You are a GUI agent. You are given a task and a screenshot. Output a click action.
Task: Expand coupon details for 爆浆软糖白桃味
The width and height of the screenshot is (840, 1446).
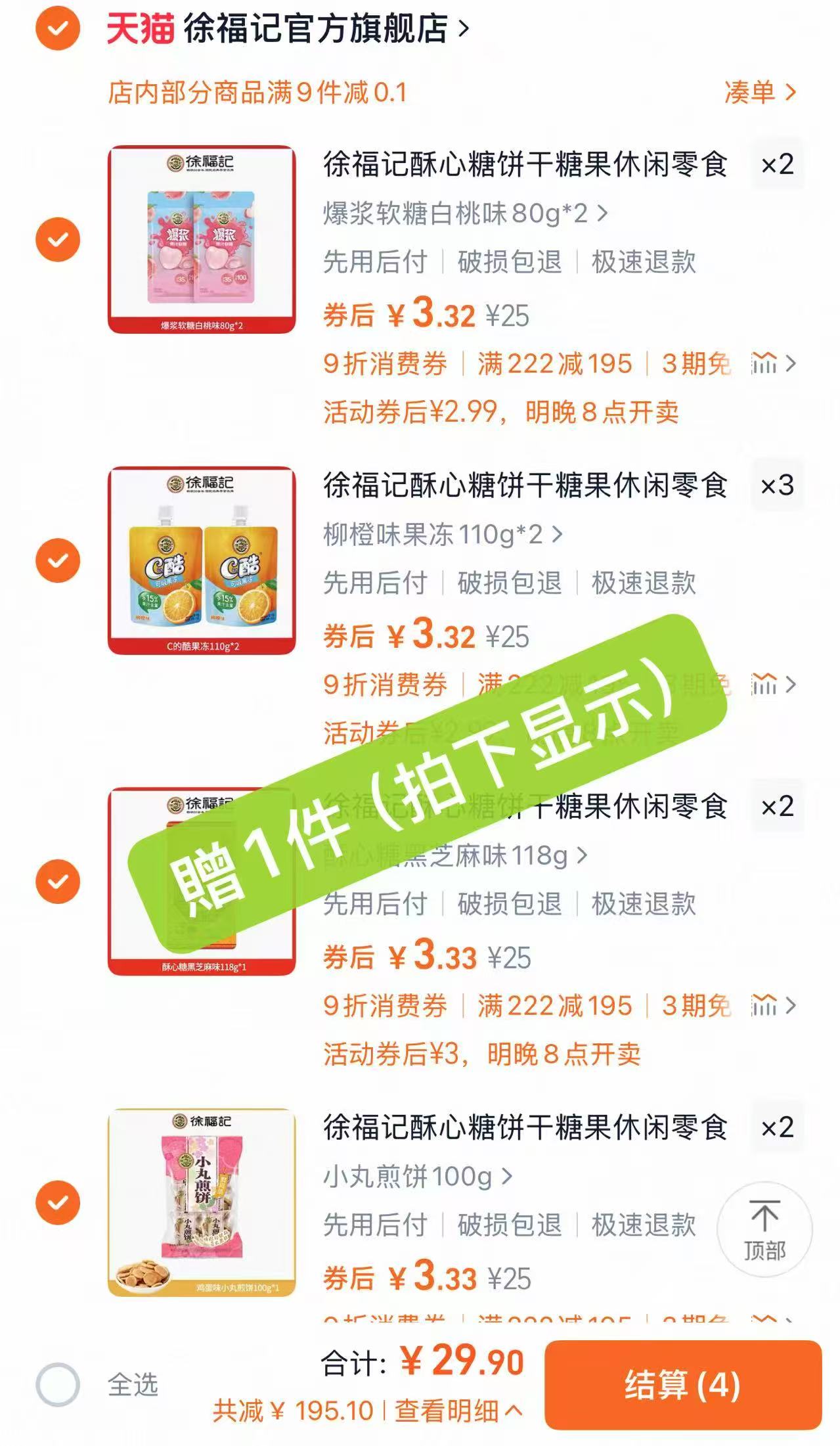(775, 363)
